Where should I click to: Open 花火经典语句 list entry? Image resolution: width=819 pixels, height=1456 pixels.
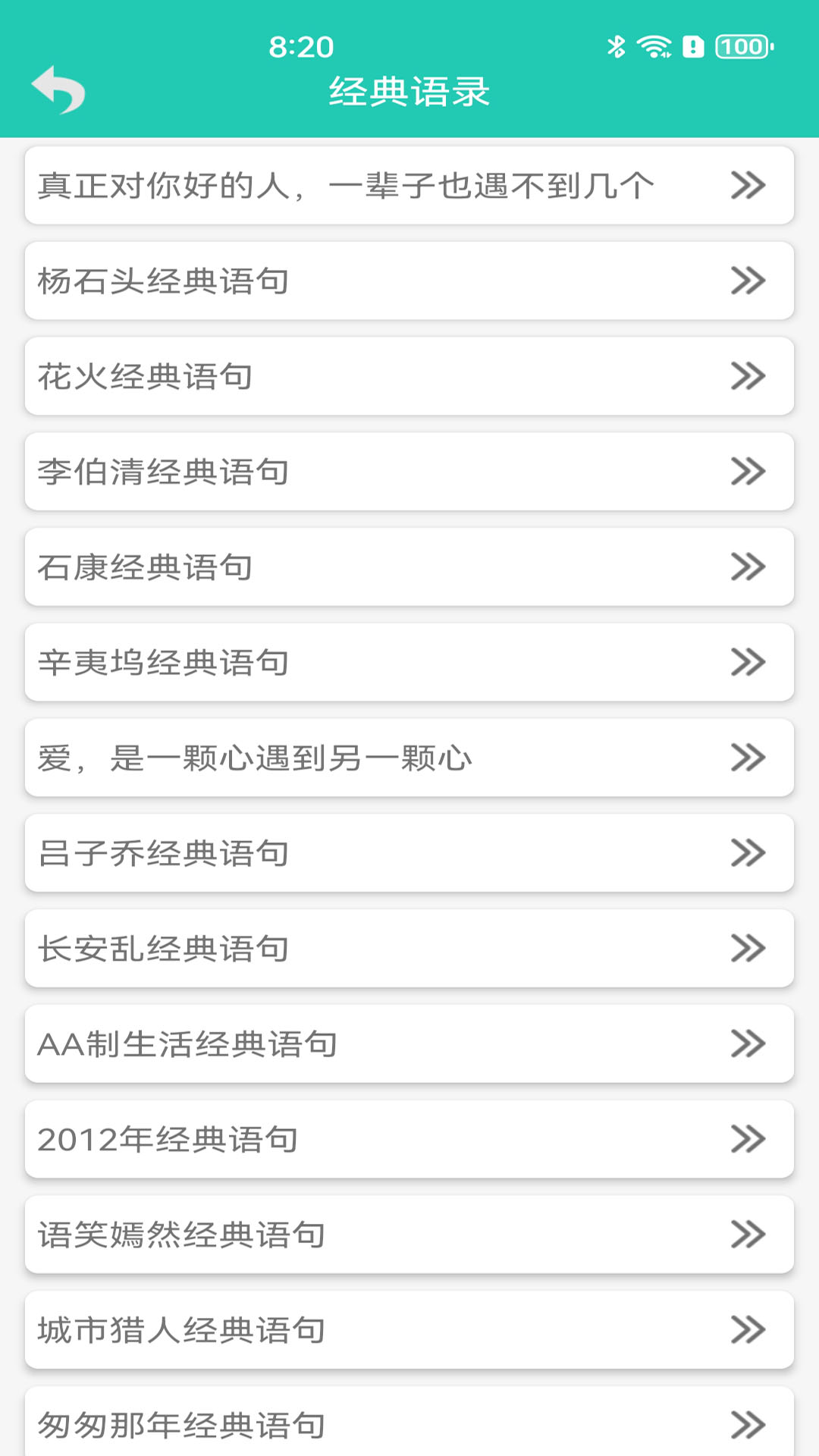(x=409, y=376)
